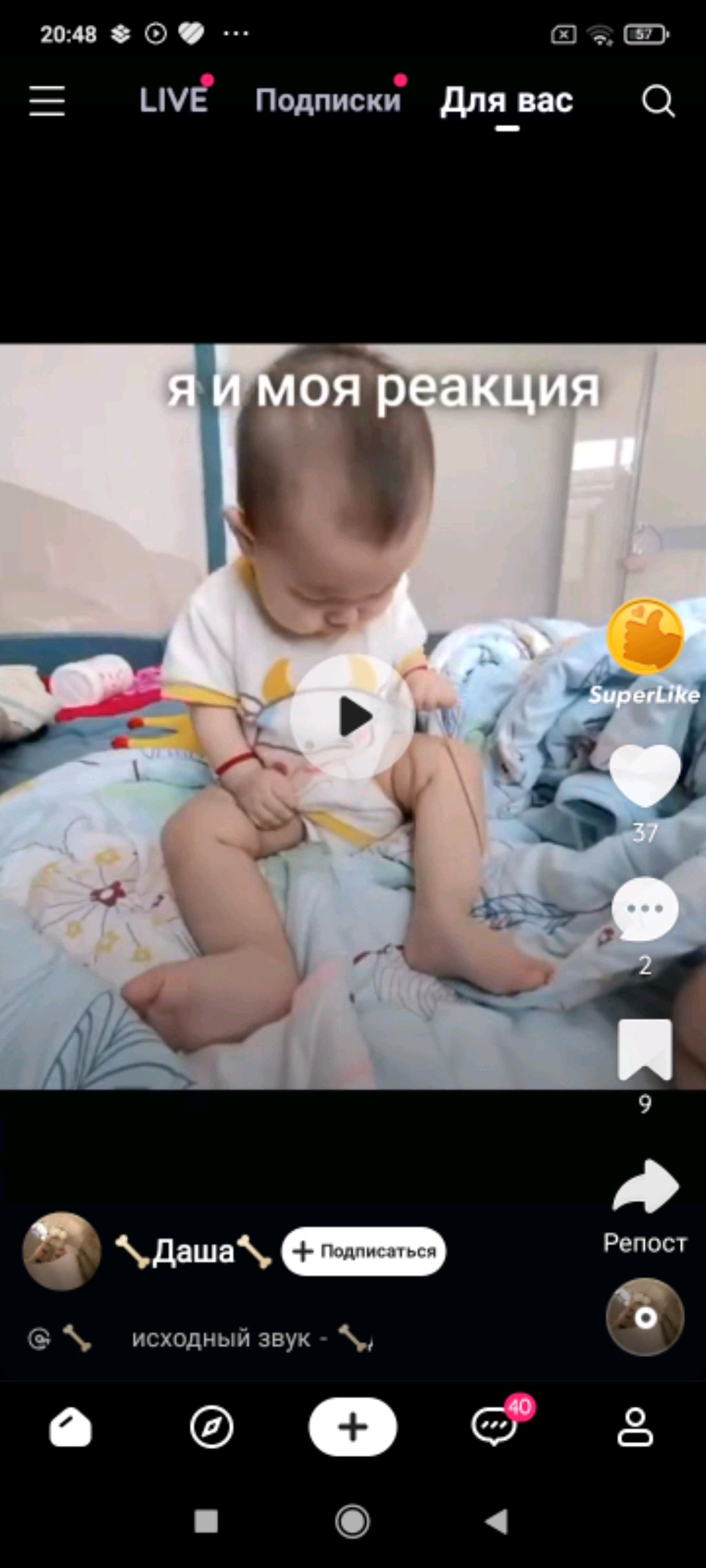Share the video via Репост

(645, 1187)
